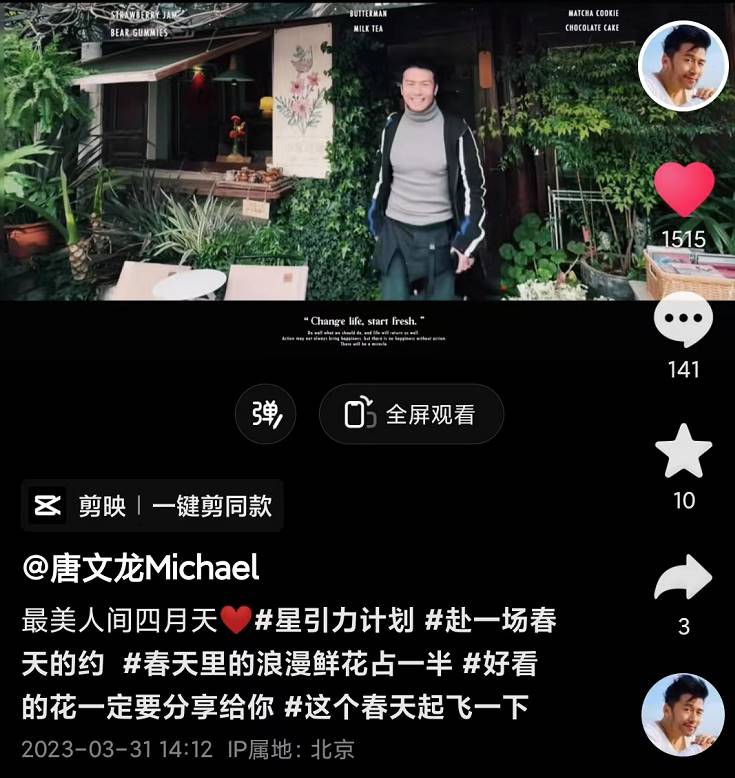
Task: Share this video via arrow icon
Action: (683, 577)
